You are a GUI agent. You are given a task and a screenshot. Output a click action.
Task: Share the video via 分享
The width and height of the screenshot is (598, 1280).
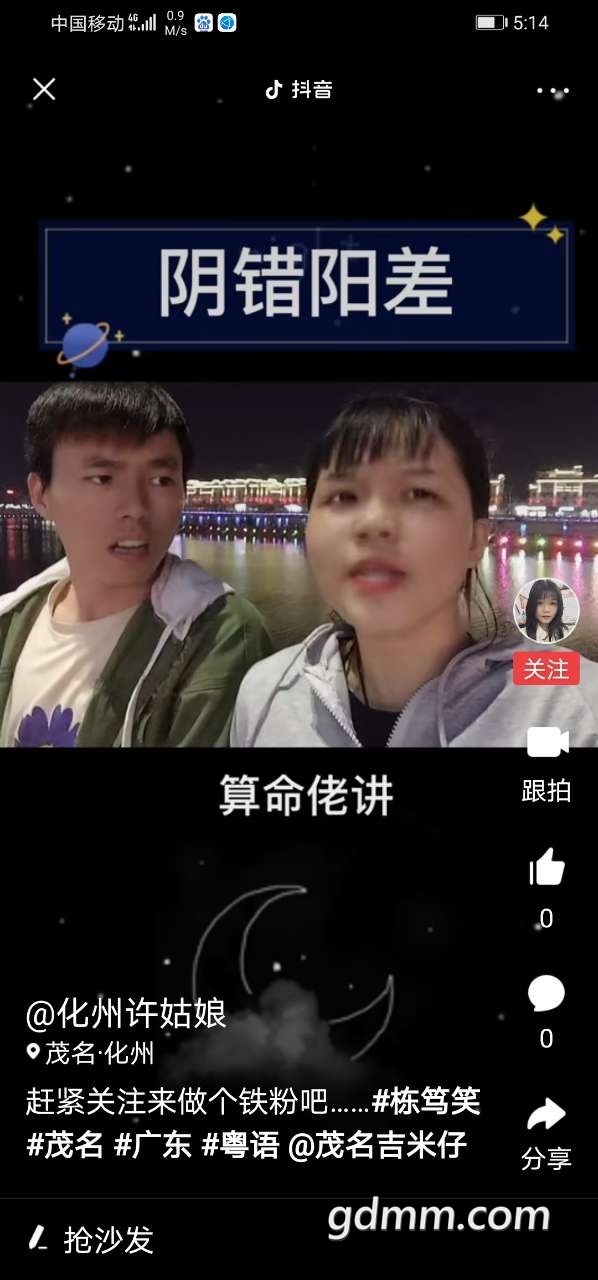546,1132
